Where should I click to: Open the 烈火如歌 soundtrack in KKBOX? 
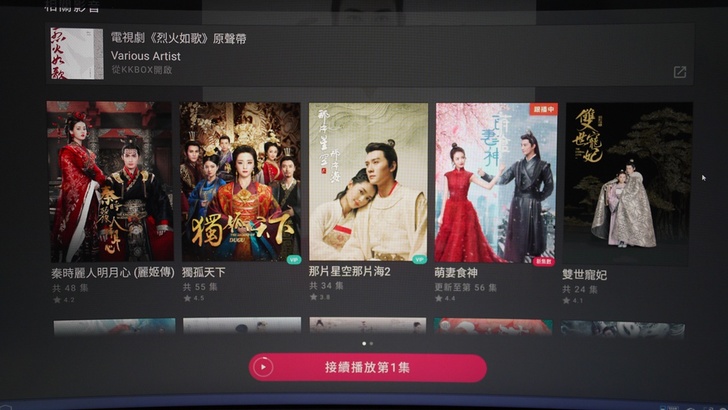point(679,72)
